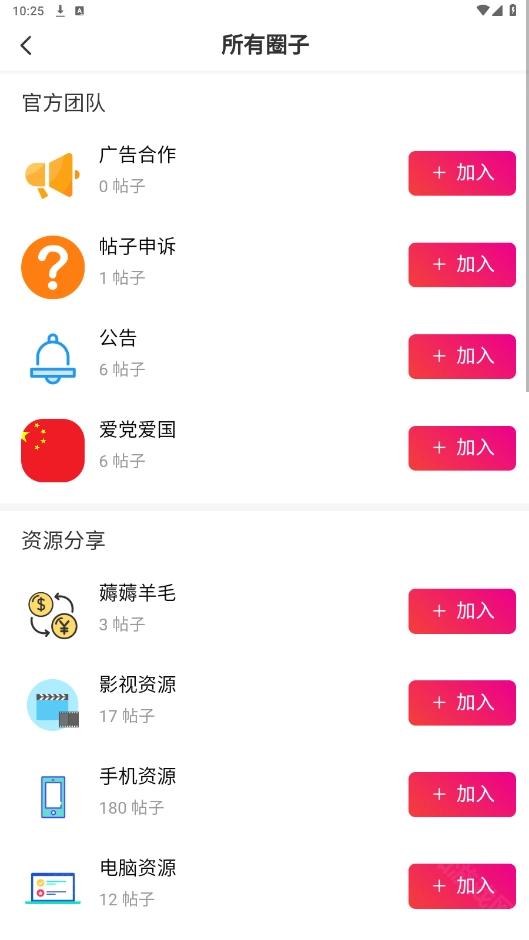
Task: Join the 广告合作 circle
Action: point(462,173)
